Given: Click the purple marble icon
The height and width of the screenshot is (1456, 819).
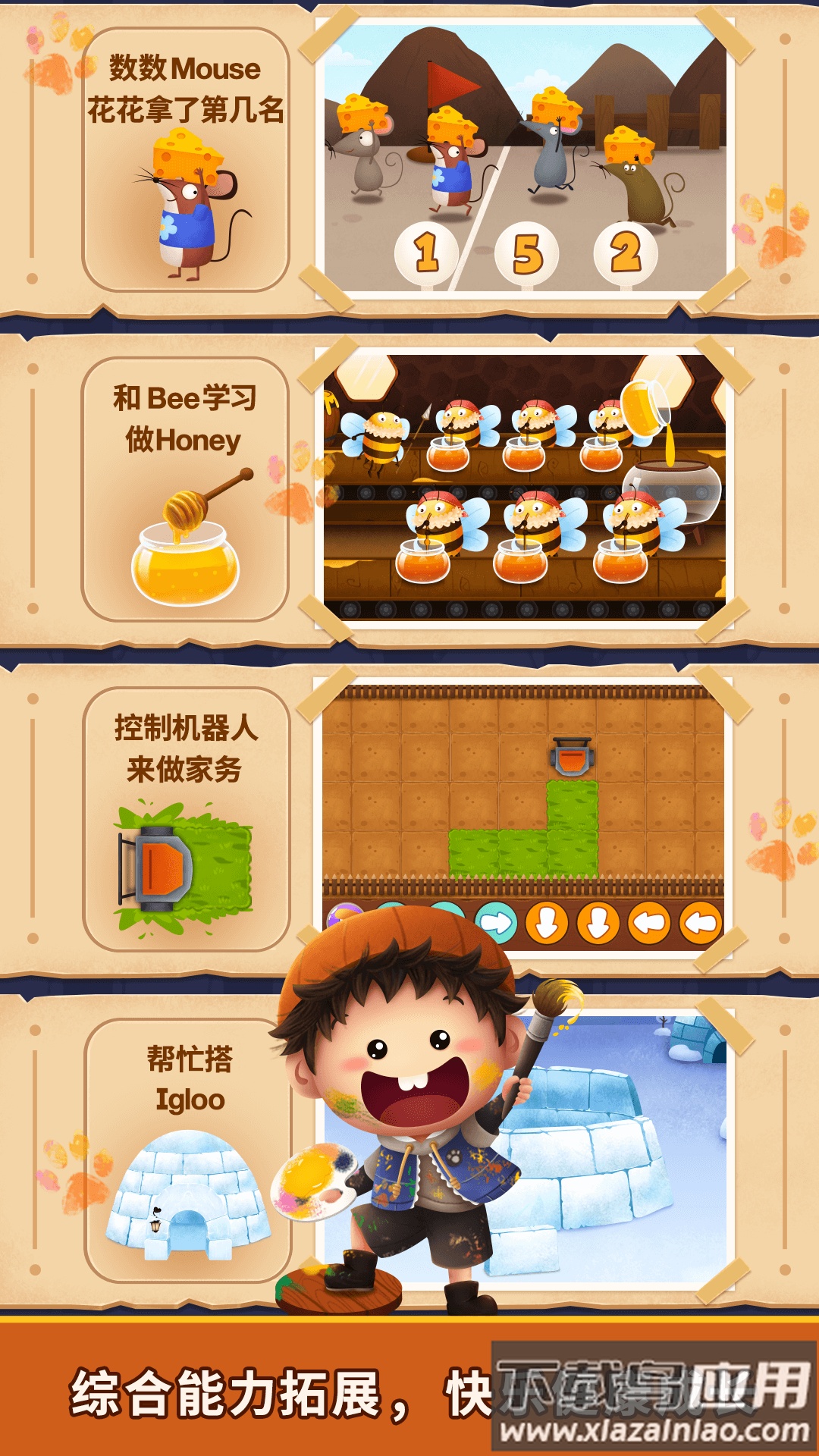Looking at the screenshot, I should (x=344, y=915).
